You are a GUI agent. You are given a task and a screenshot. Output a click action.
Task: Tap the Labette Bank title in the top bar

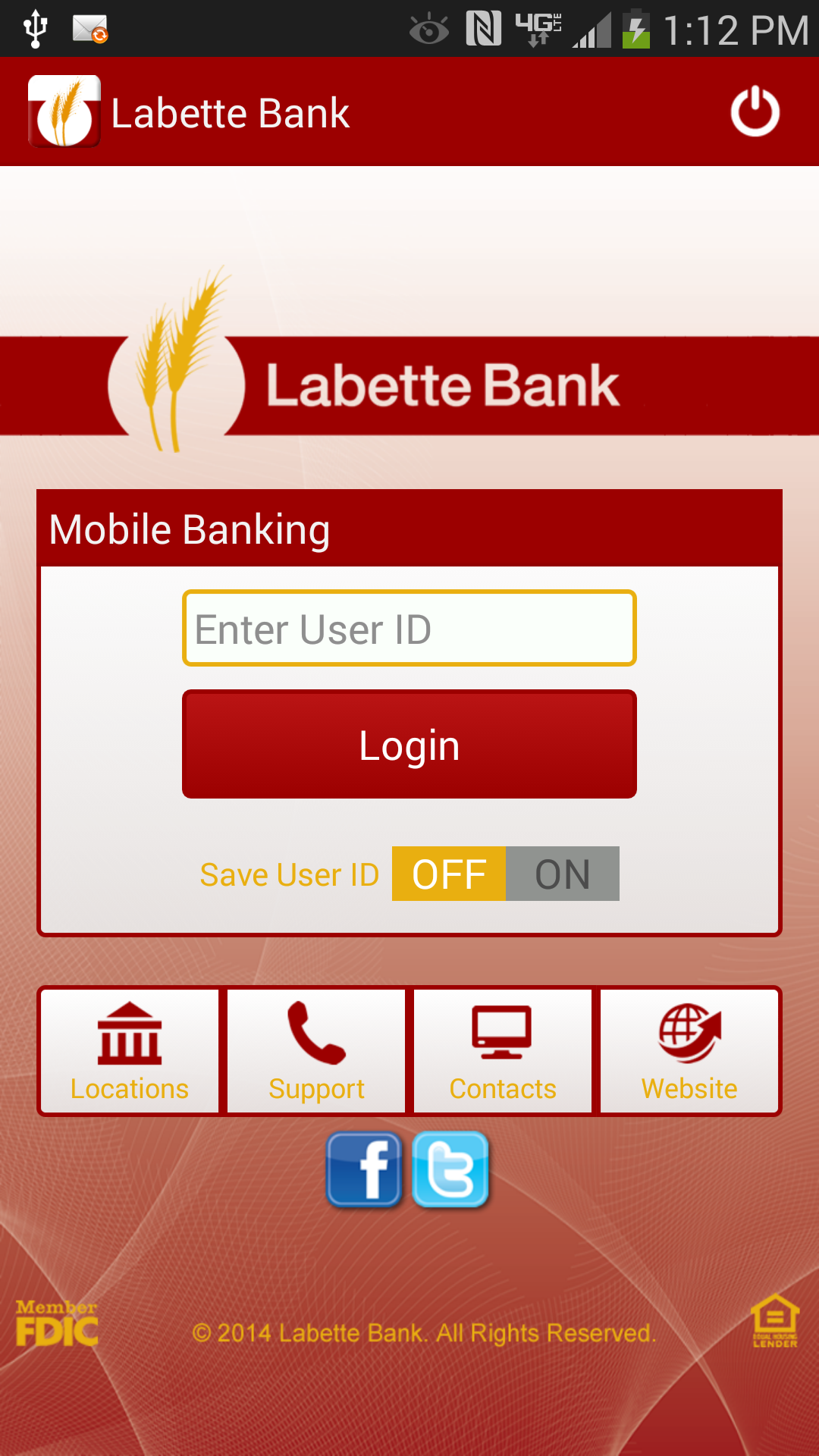229,111
